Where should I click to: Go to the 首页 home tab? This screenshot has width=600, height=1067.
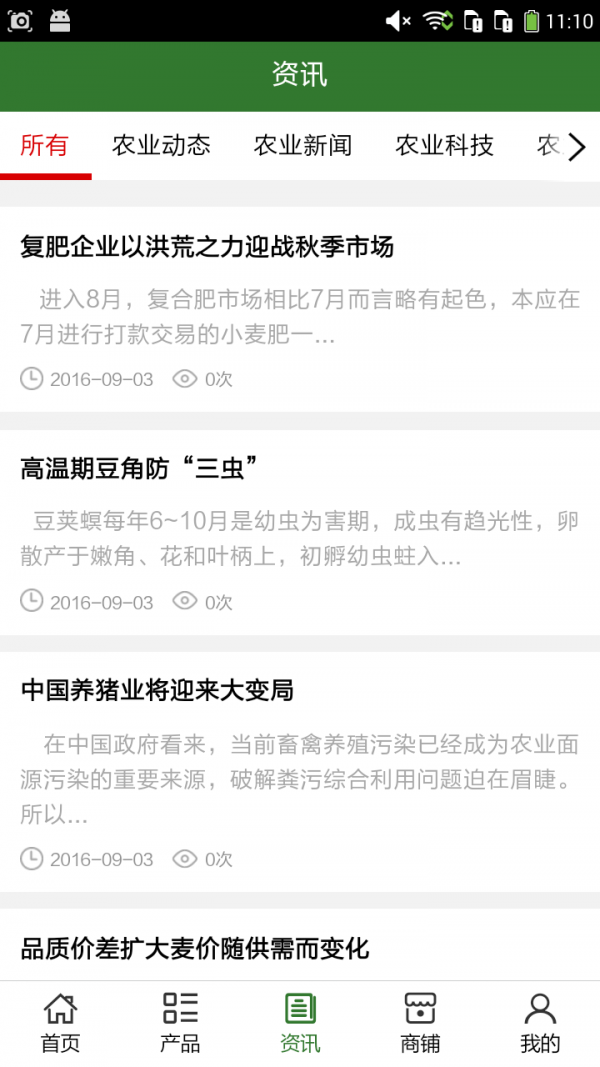[60, 1023]
